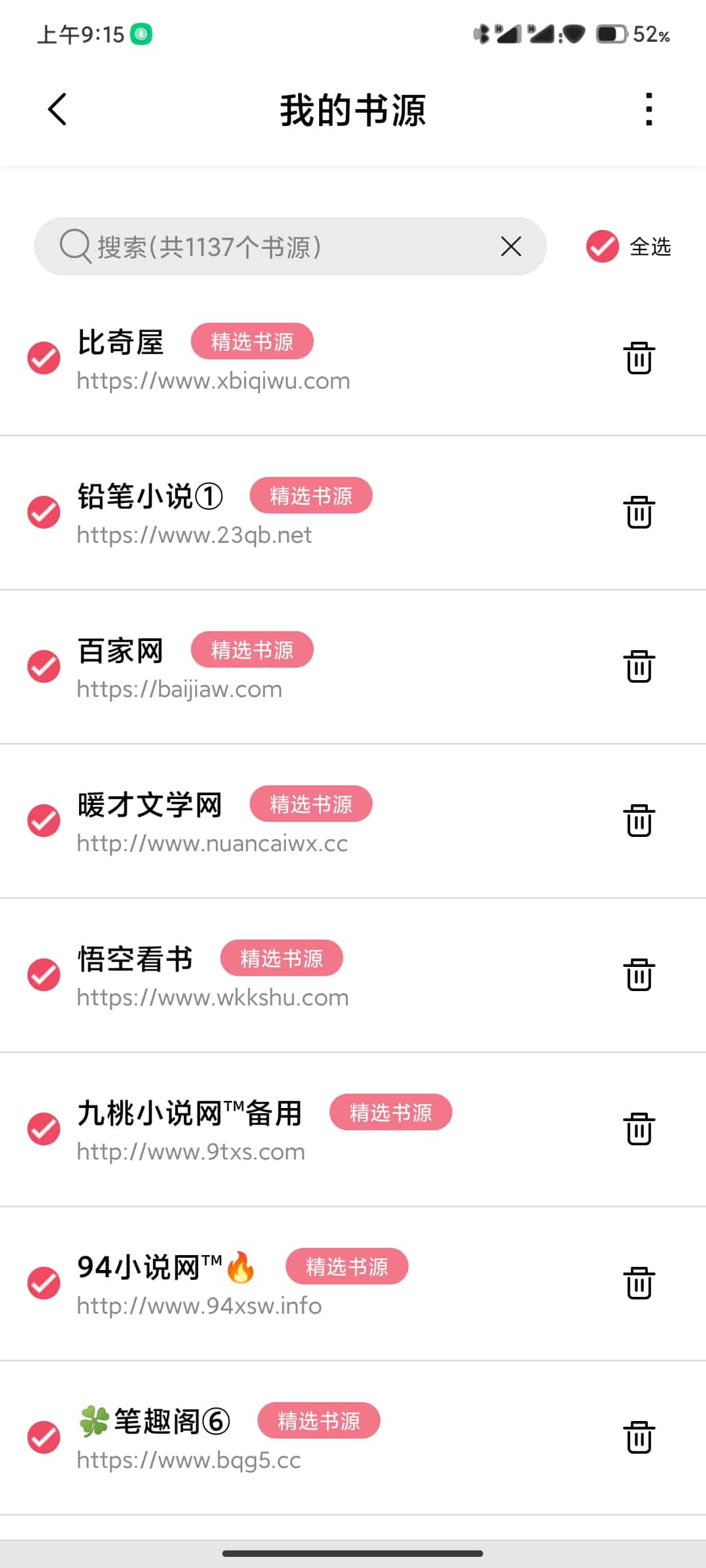
Task: Delete the 悟空看书 source
Action: pos(639,975)
